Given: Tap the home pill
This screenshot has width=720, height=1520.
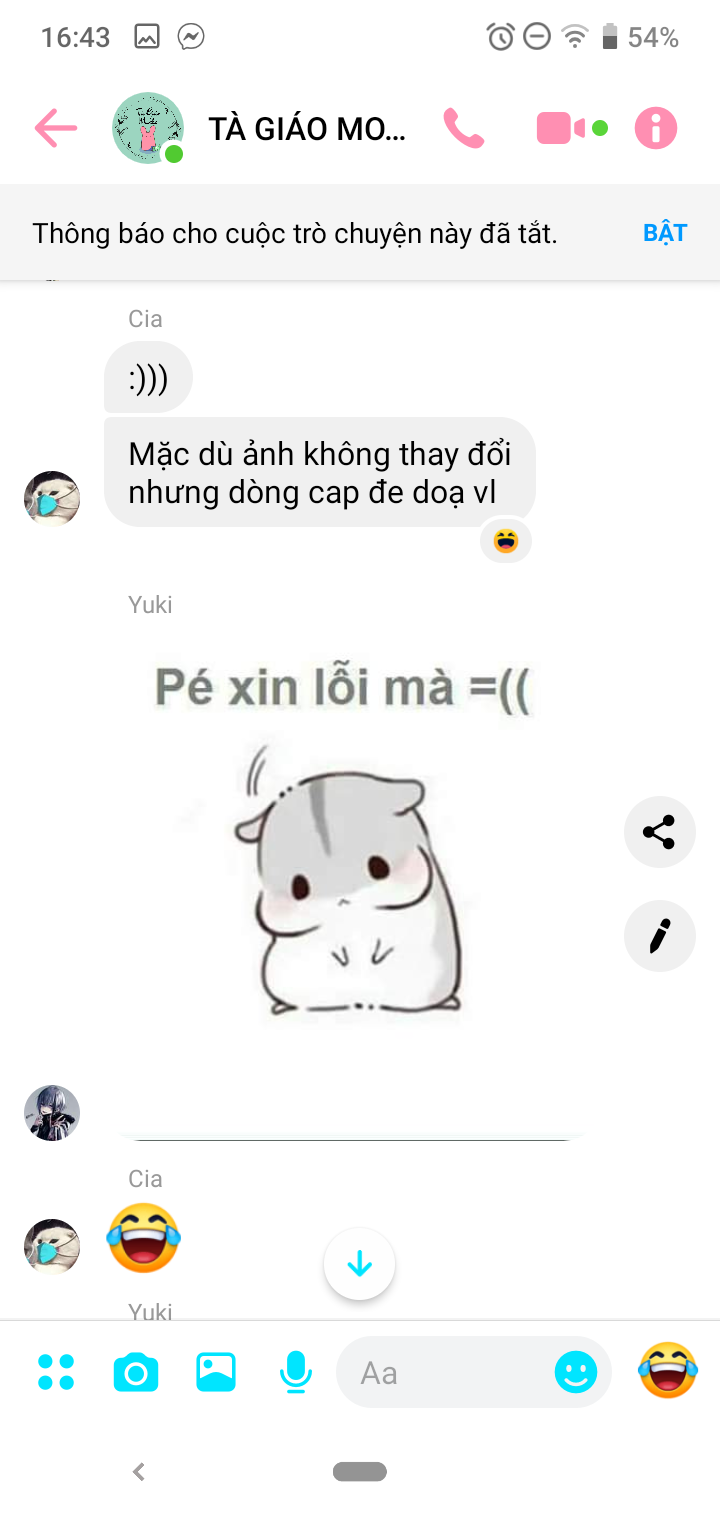Looking at the screenshot, I should tap(359, 1471).
